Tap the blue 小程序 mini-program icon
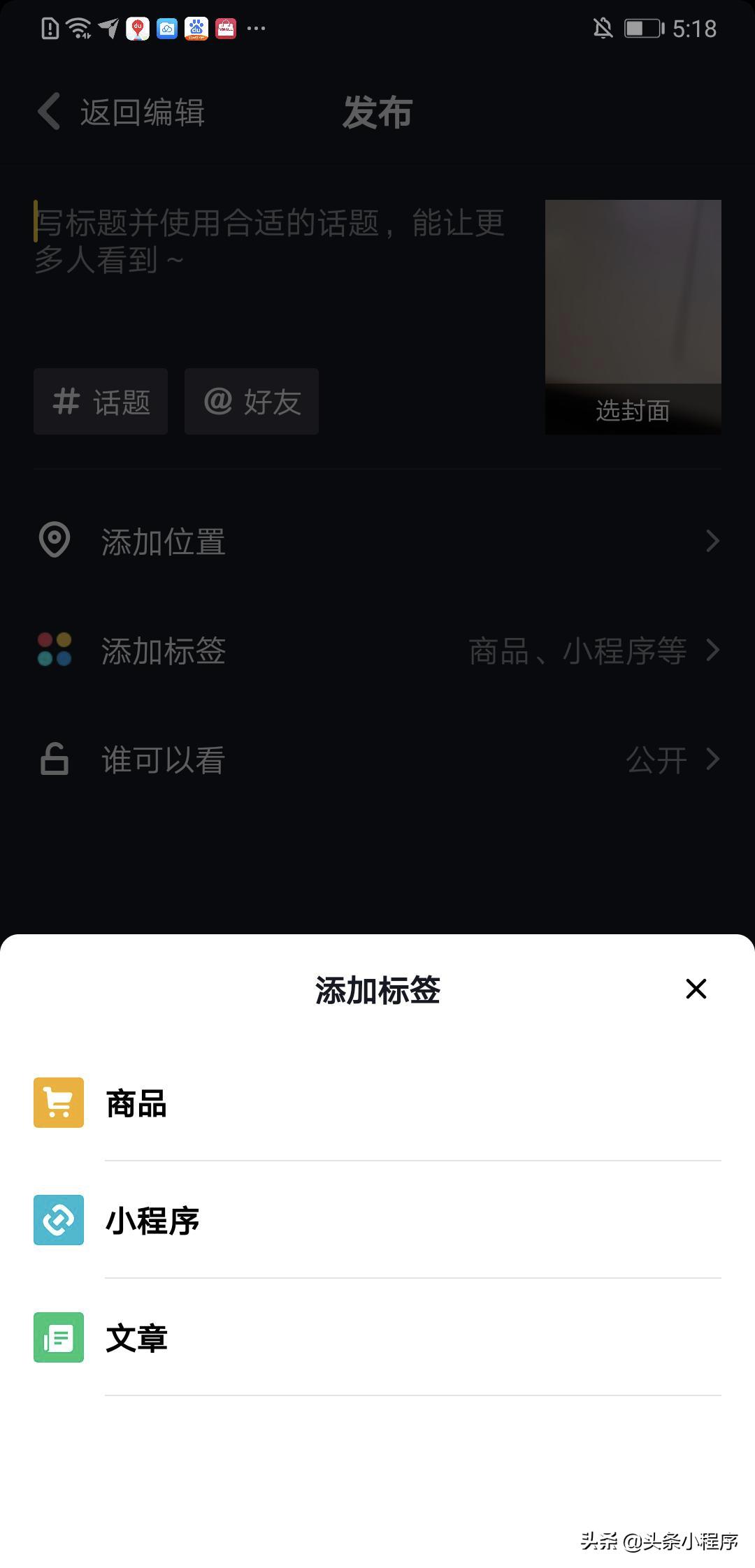This screenshot has height=1568, width=755. point(59,1220)
